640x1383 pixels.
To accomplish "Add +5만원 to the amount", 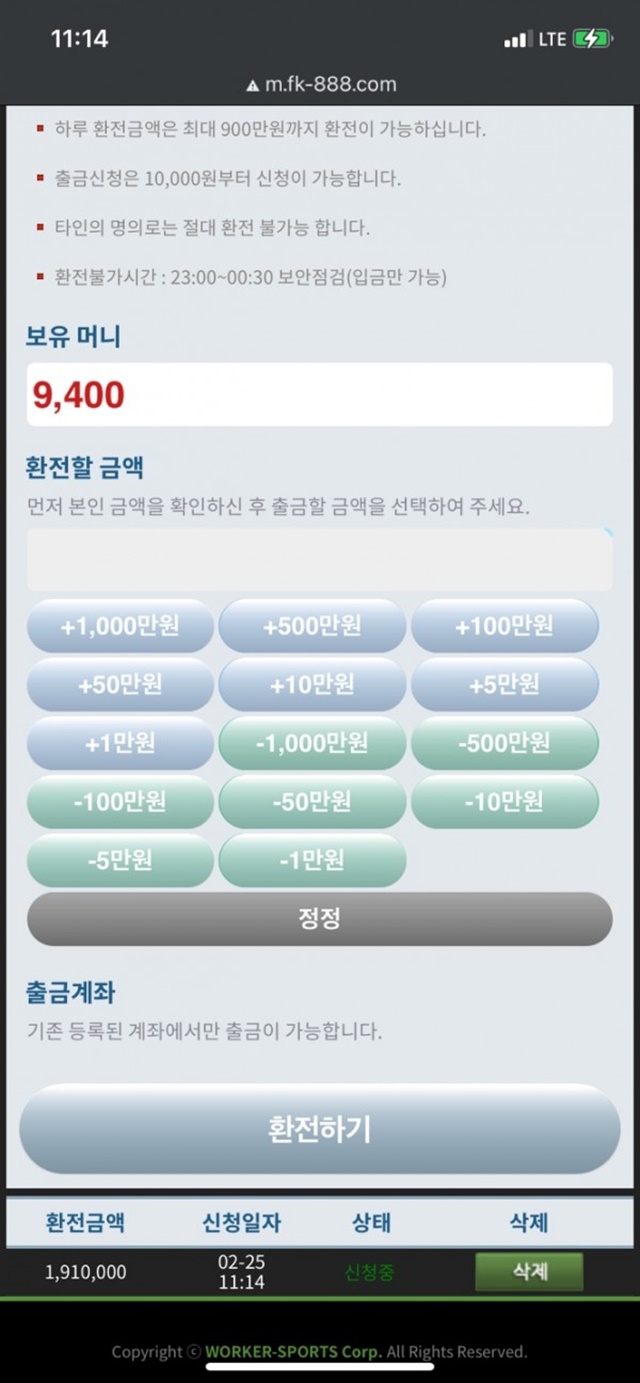I will 505,685.
